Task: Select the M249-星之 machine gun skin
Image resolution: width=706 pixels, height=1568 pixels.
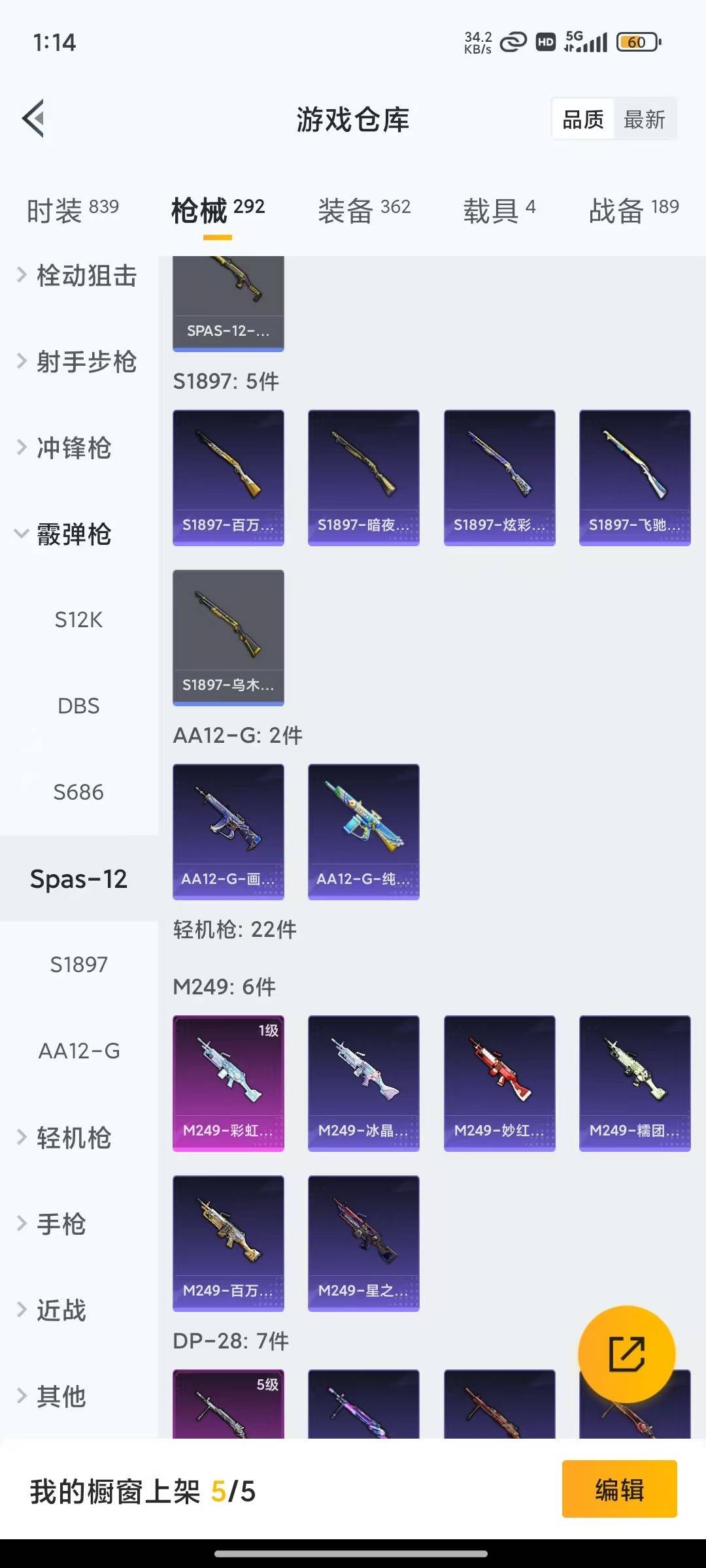Action: pyautogui.click(x=363, y=1243)
